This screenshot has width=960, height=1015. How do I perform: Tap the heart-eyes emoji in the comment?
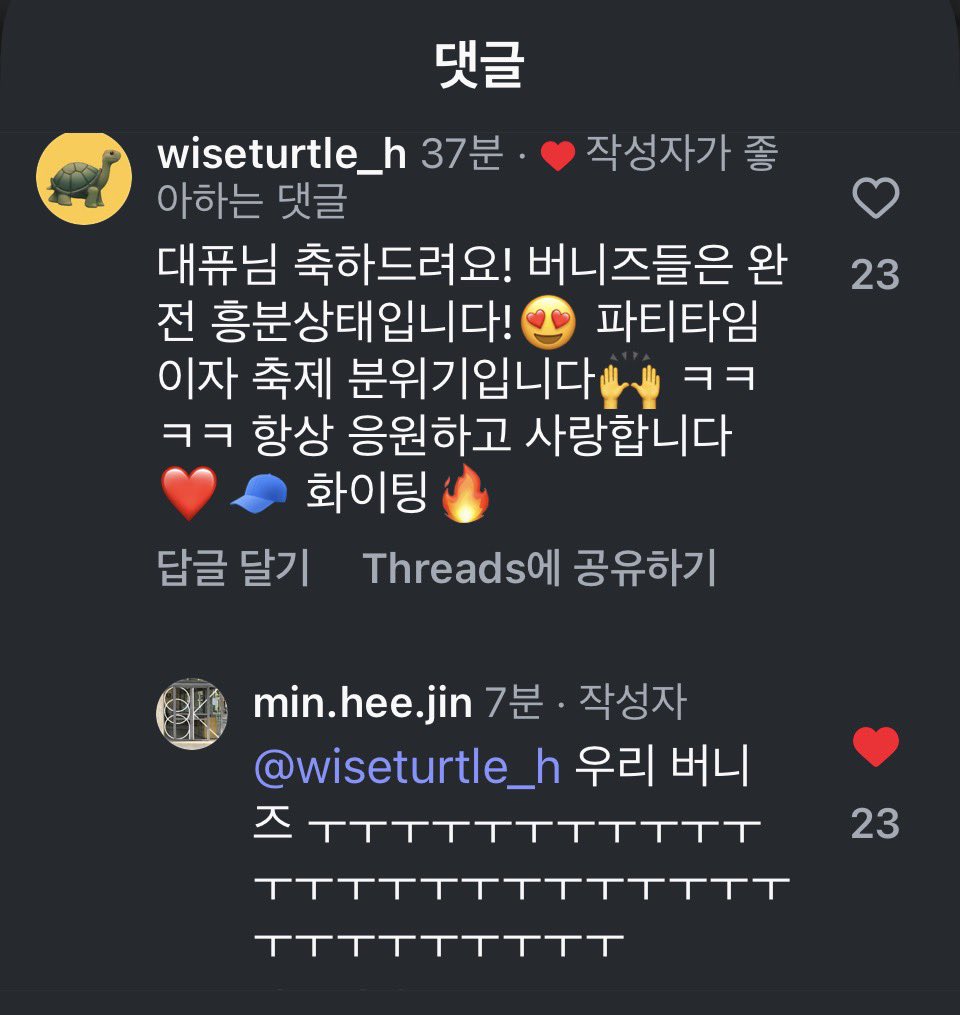click(539, 316)
